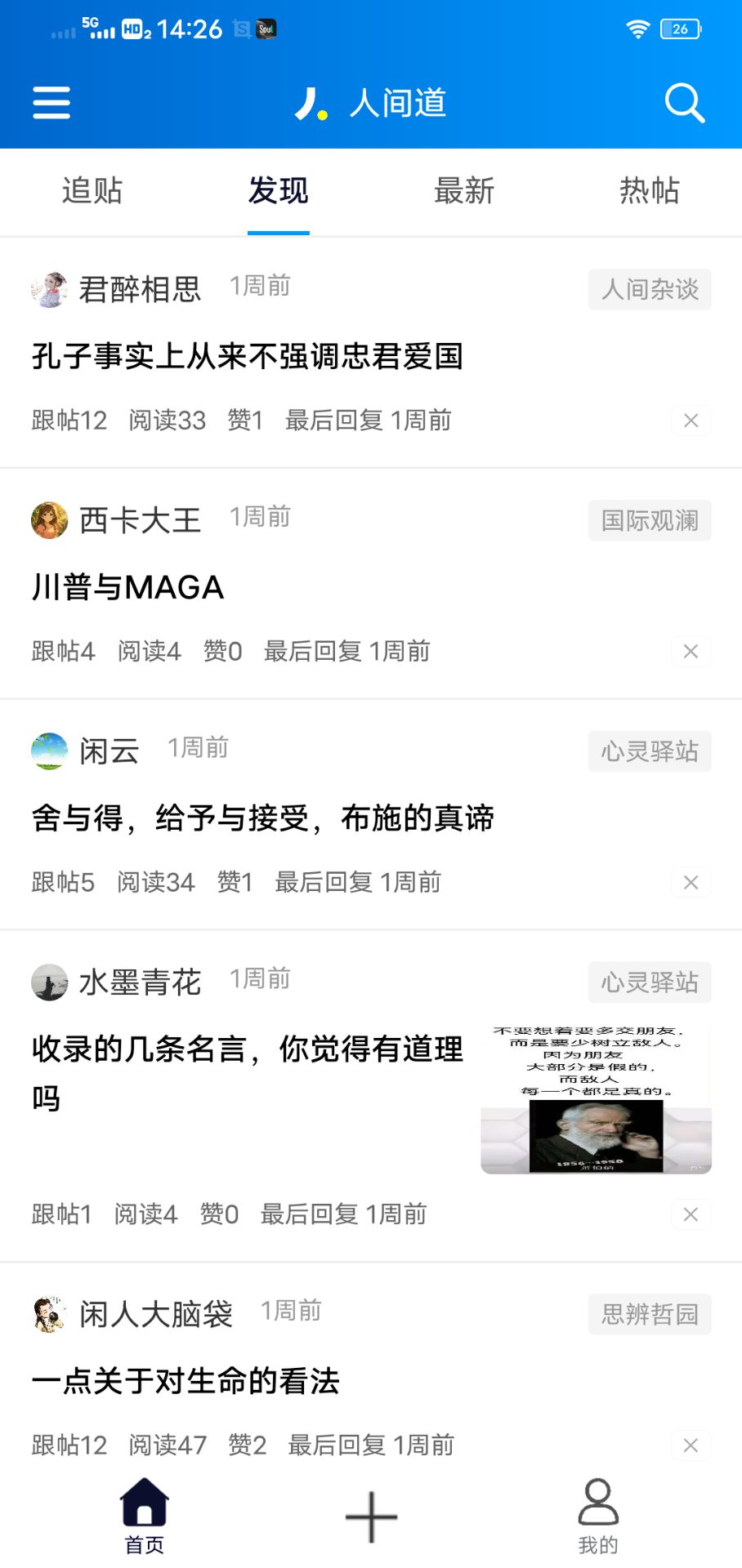Viewport: 742px width, 1568px height.
Task: Open the 思辨哲园 category label
Action: [x=650, y=1314]
